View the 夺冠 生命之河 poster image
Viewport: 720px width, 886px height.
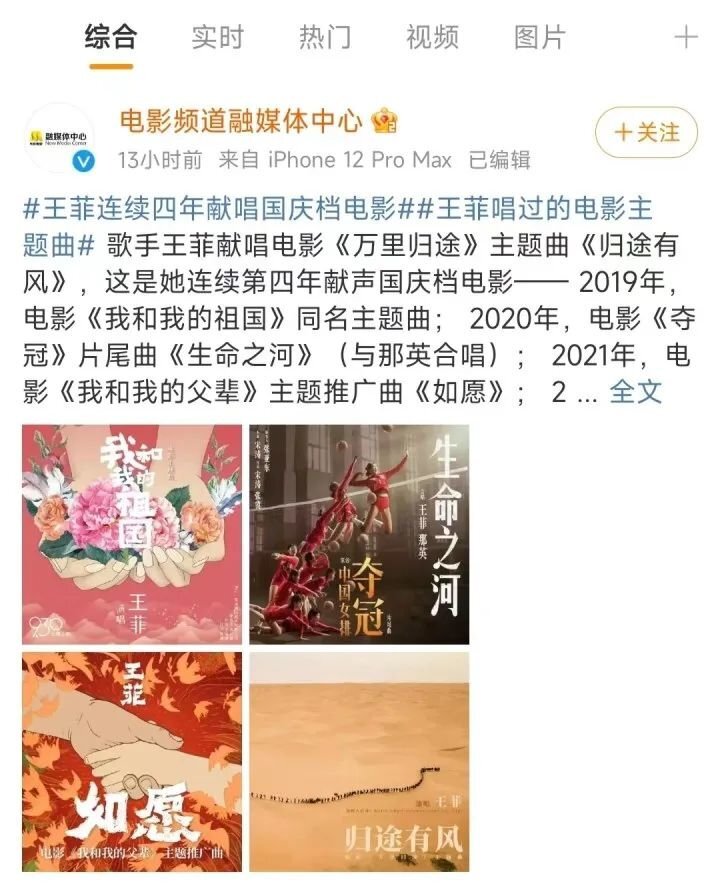359,534
